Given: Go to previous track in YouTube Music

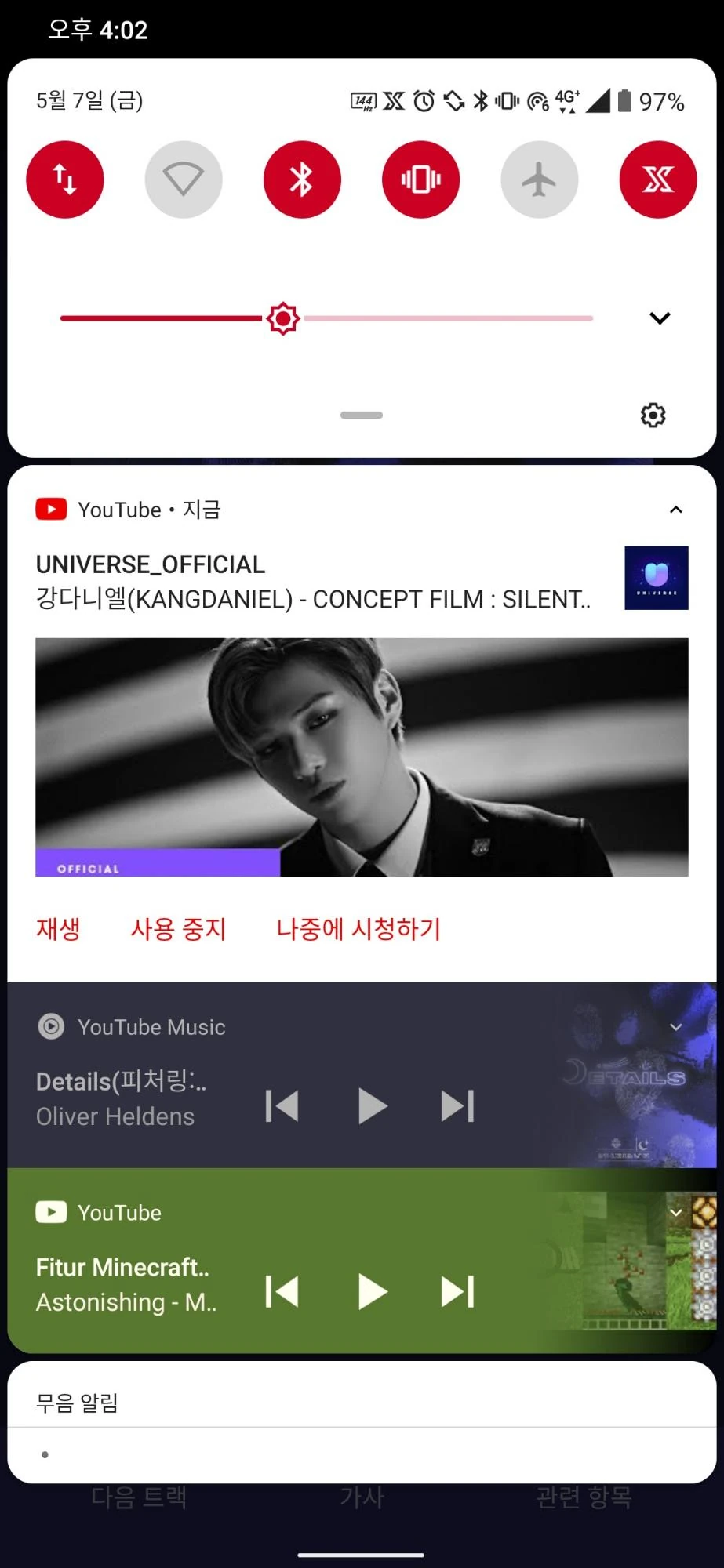Looking at the screenshot, I should click(x=282, y=1106).
